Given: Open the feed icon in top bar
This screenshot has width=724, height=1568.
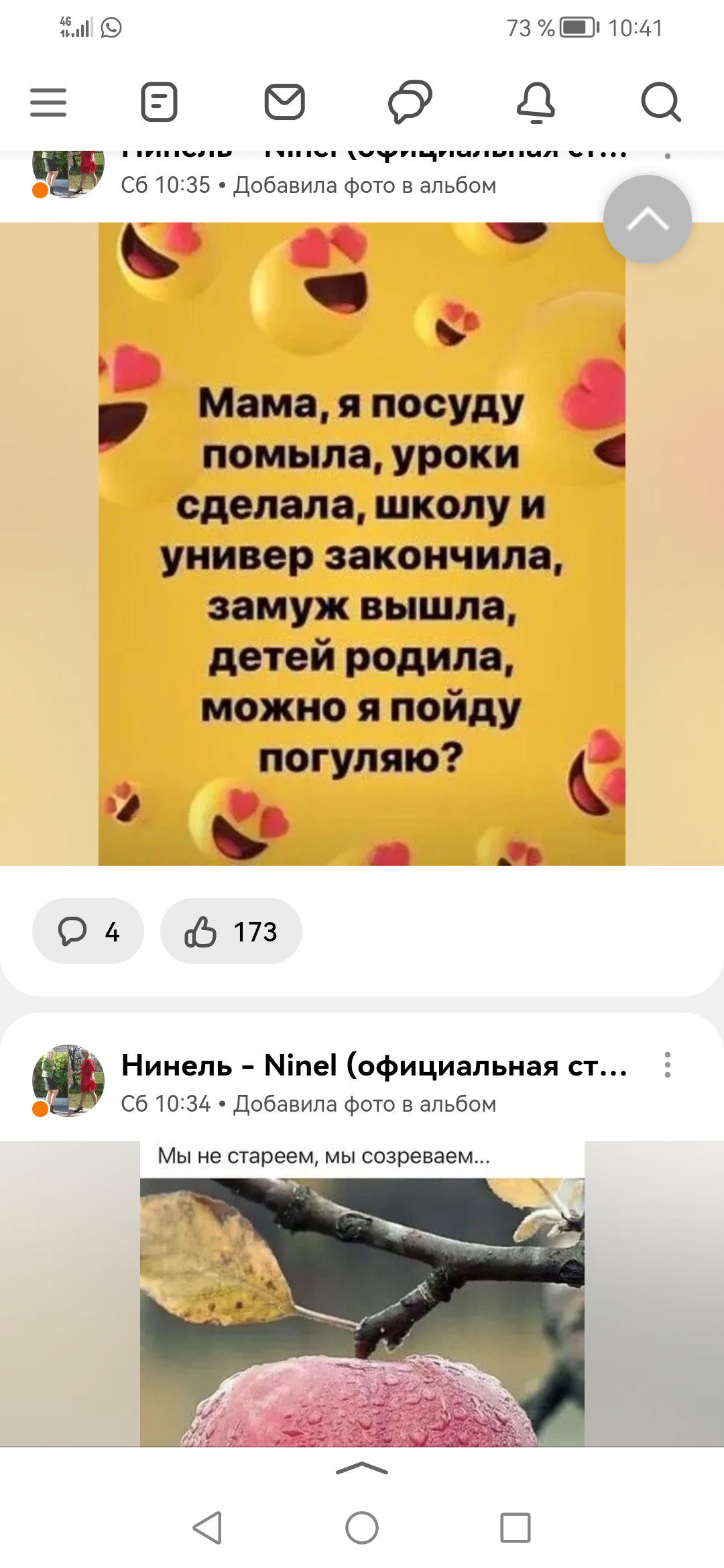Looking at the screenshot, I should point(159,103).
